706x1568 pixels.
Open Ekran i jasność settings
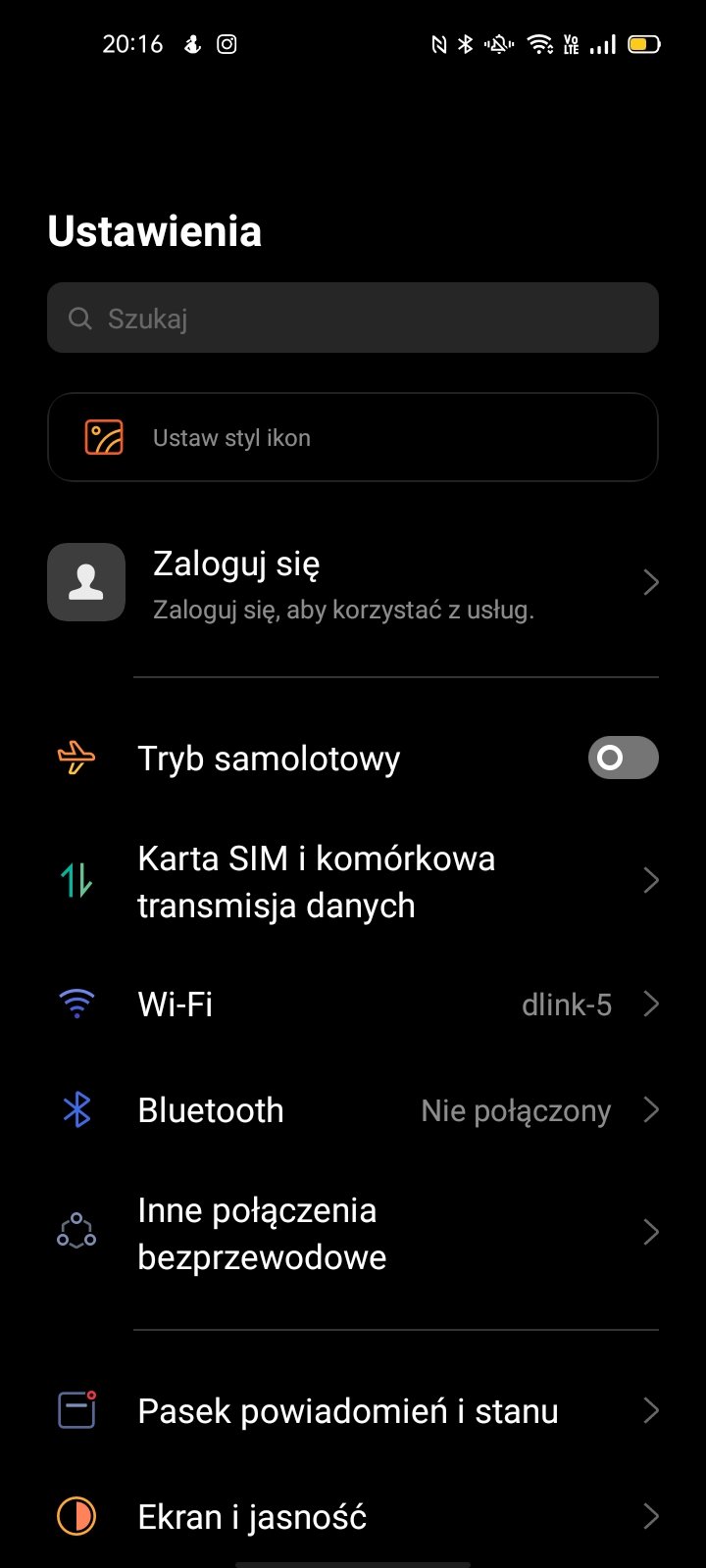353,1517
